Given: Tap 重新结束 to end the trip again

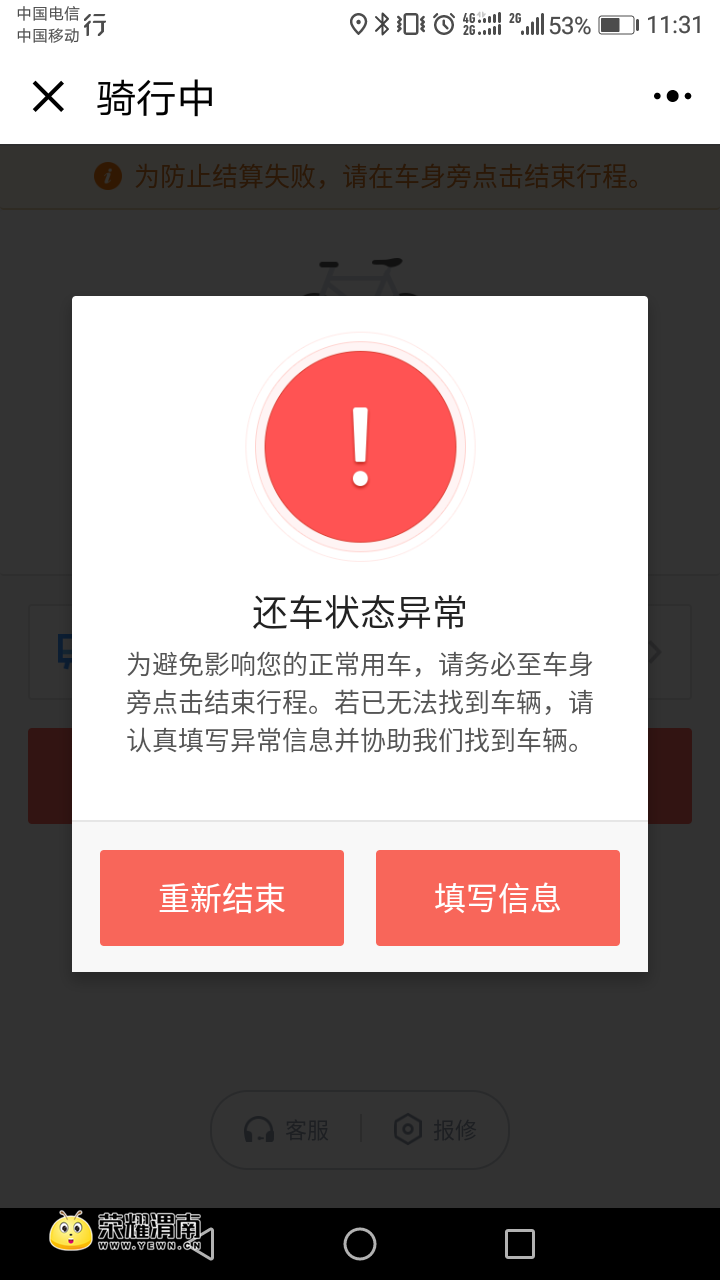Looking at the screenshot, I should coord(222,898).
